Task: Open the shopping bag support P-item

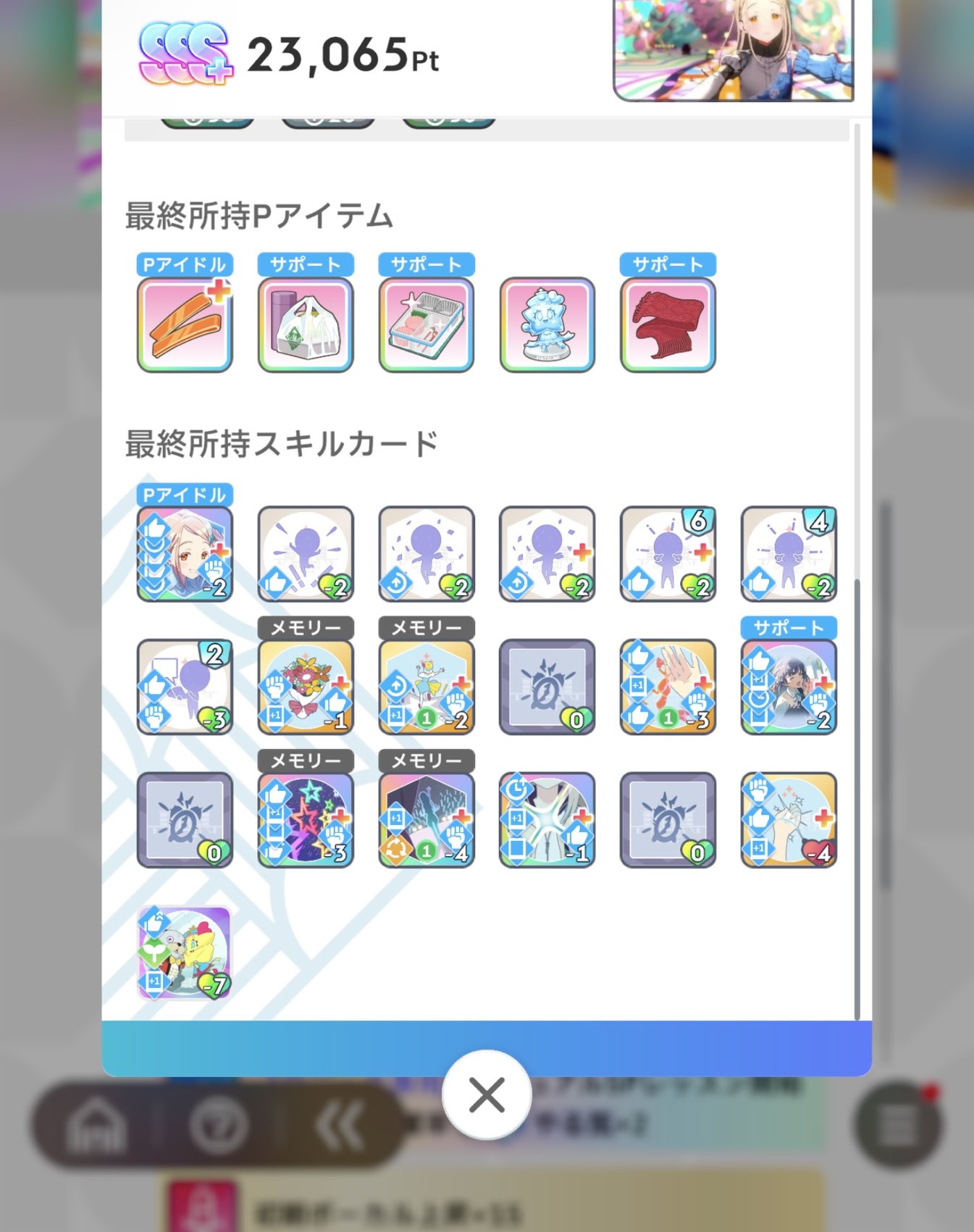Action: [306, 324]
